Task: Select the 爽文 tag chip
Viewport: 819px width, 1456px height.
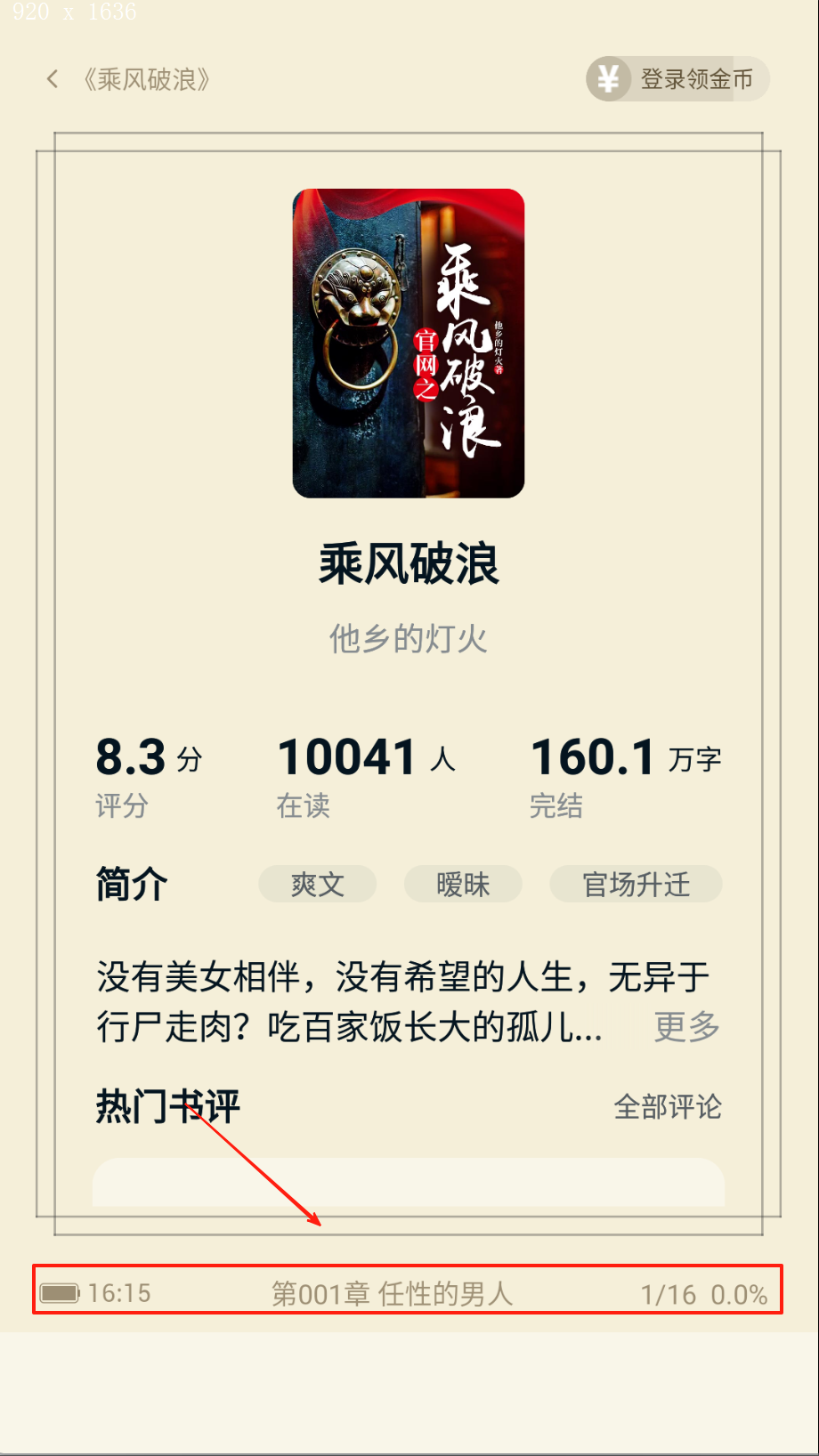Action: tap(317, 885)
